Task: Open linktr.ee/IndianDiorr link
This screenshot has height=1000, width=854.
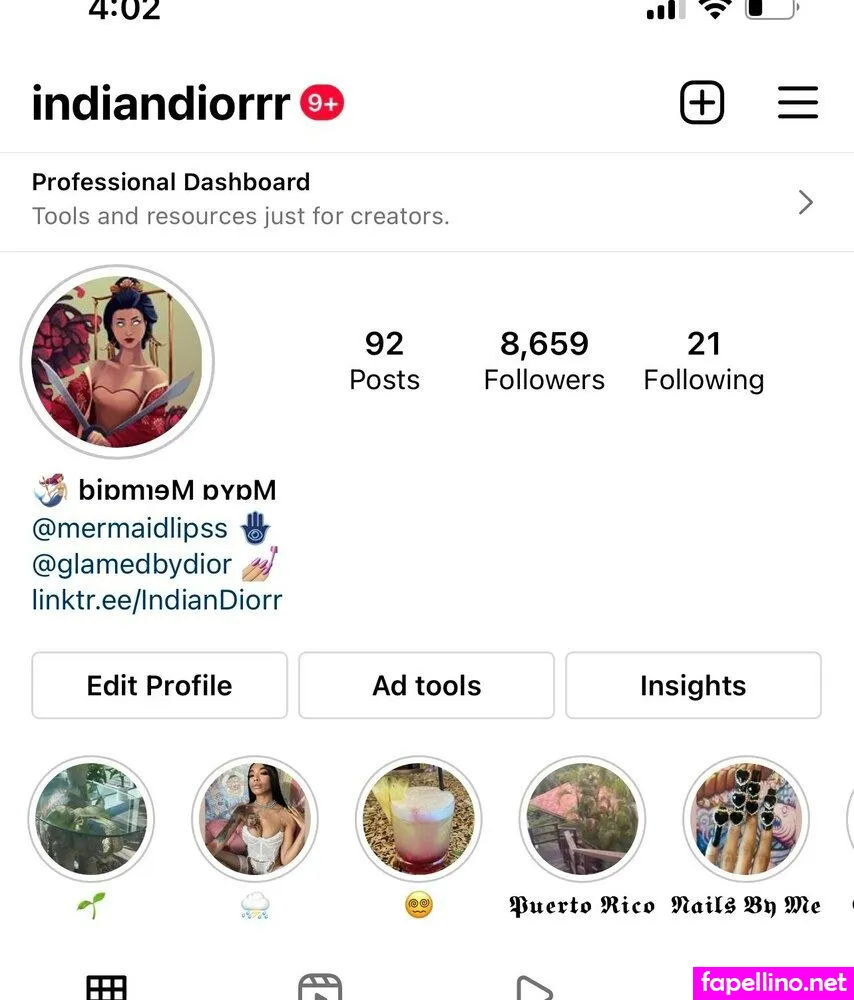Action: [157, 600]
